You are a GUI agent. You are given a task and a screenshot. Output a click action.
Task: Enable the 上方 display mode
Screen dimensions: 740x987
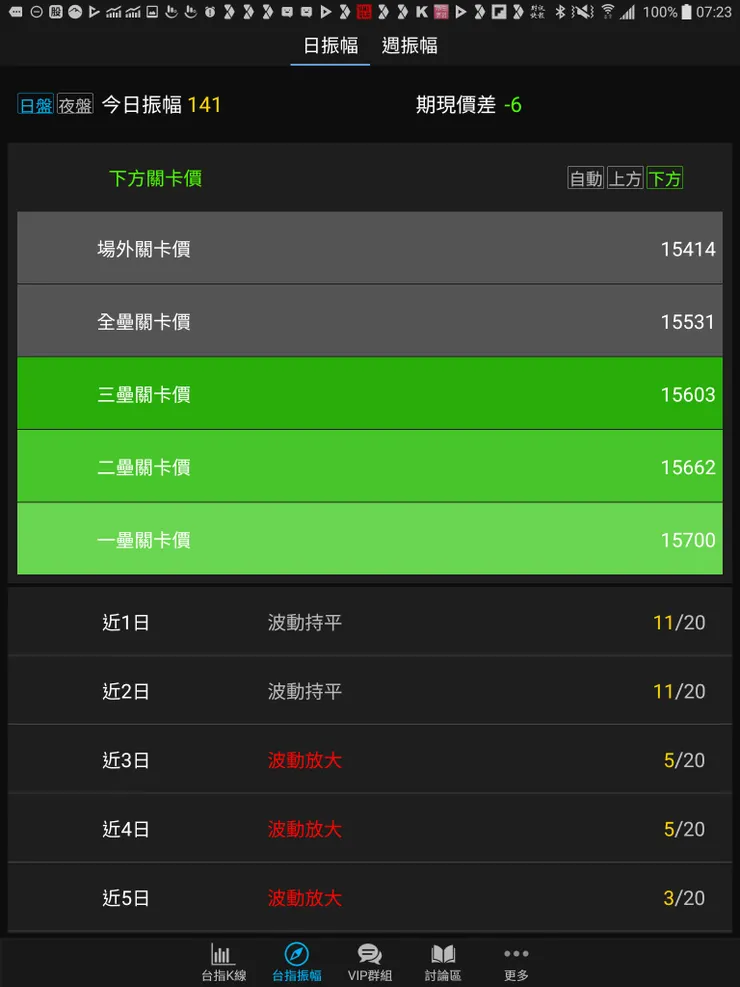[x=626, y=178]
